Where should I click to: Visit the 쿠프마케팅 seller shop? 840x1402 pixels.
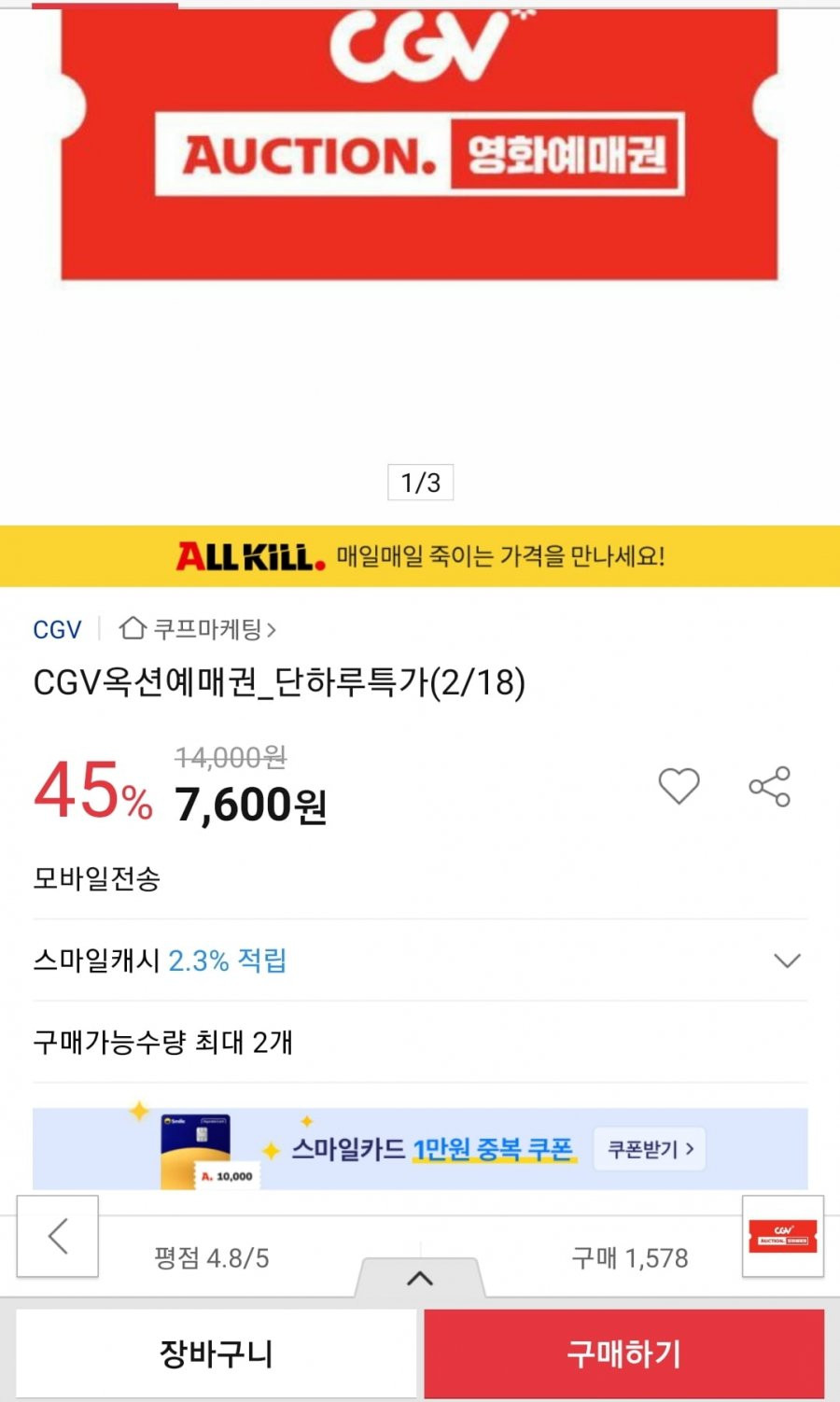(198, 629)
